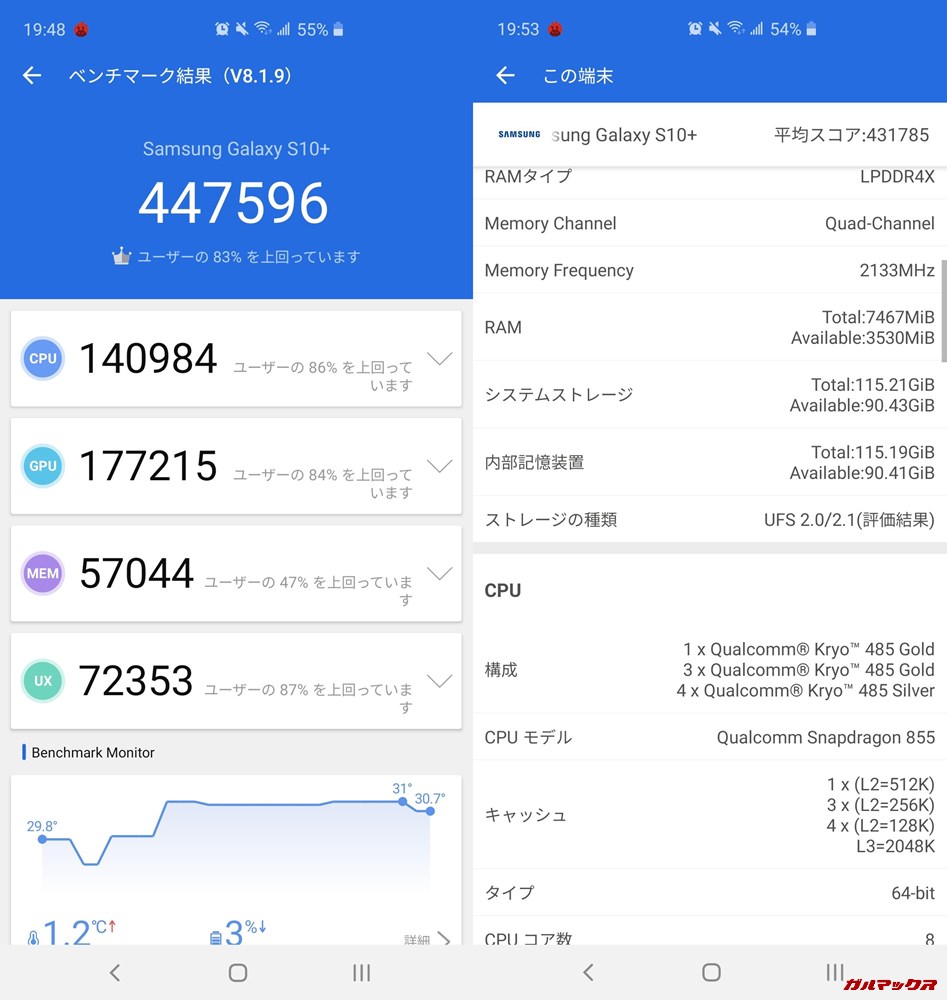Expand the UX score details
947x1000 pixels.
[x=440, y=681]
